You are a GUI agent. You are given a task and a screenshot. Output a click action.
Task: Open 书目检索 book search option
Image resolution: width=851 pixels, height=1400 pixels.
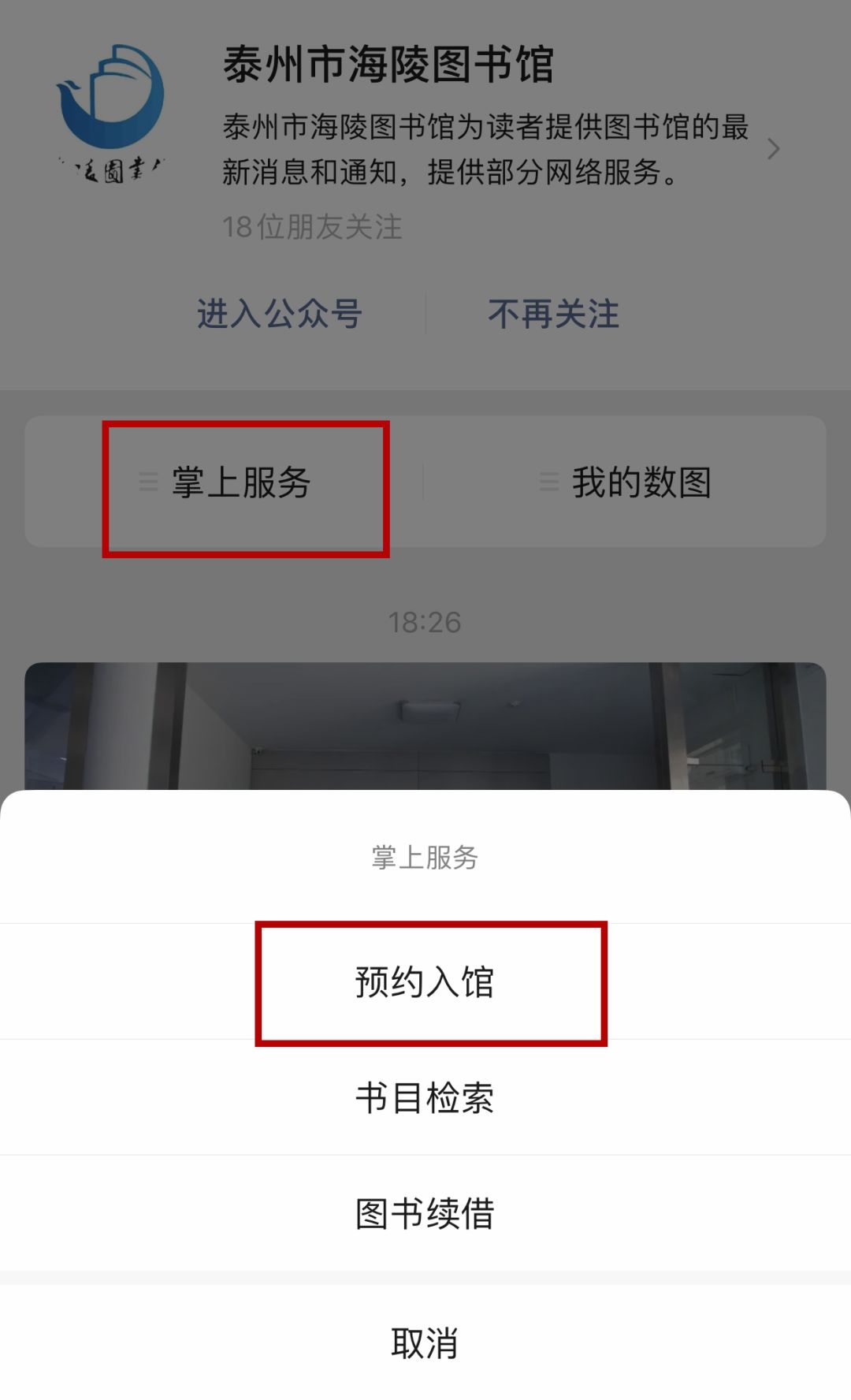pos(425,1097)
